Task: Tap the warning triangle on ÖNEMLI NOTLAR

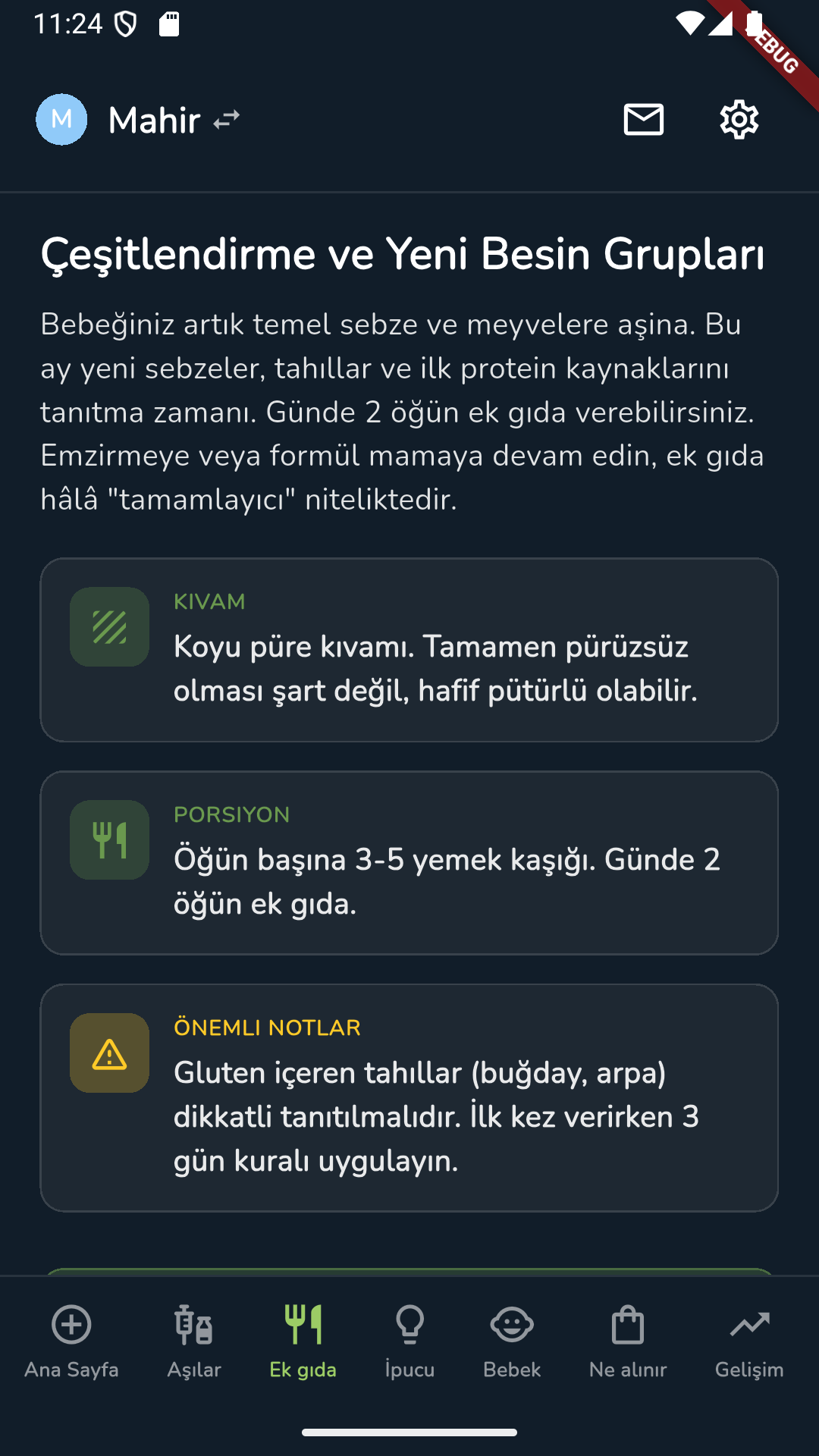Action: (109, 1053)
